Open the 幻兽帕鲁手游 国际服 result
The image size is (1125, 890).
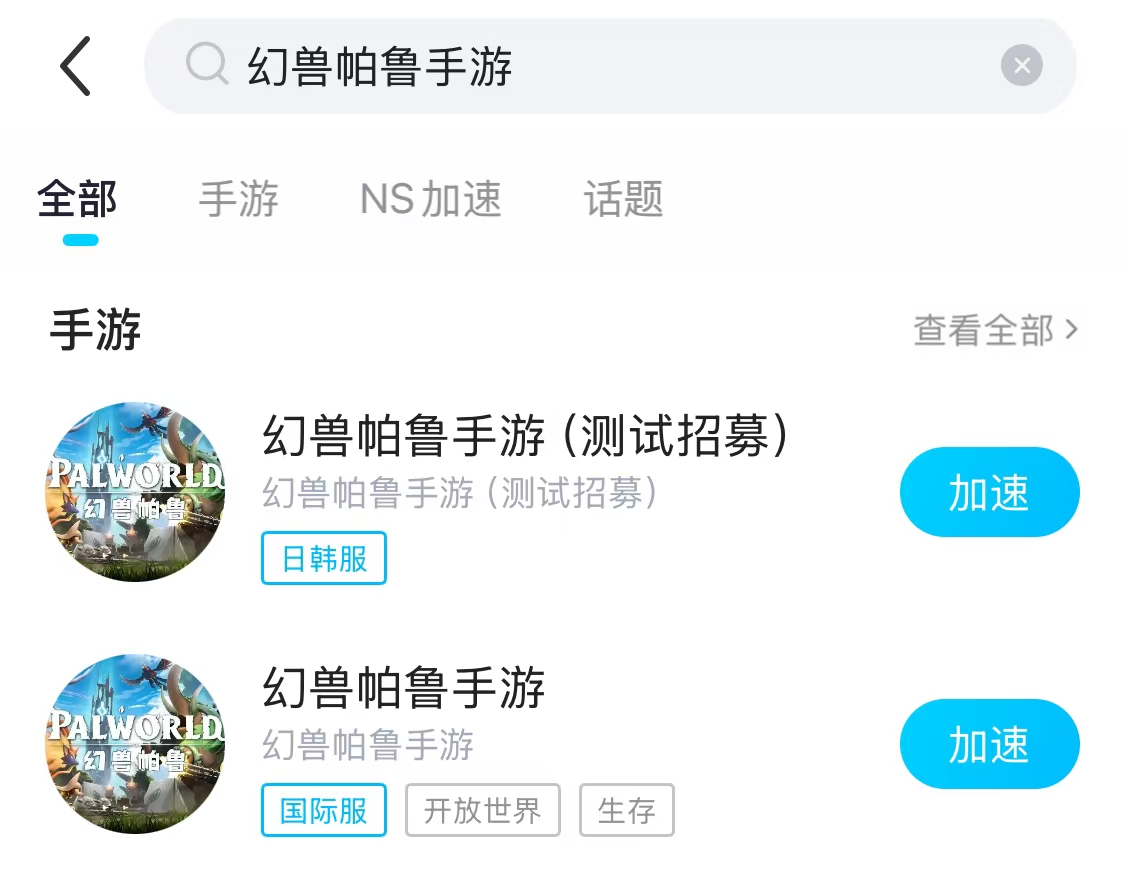404,689
